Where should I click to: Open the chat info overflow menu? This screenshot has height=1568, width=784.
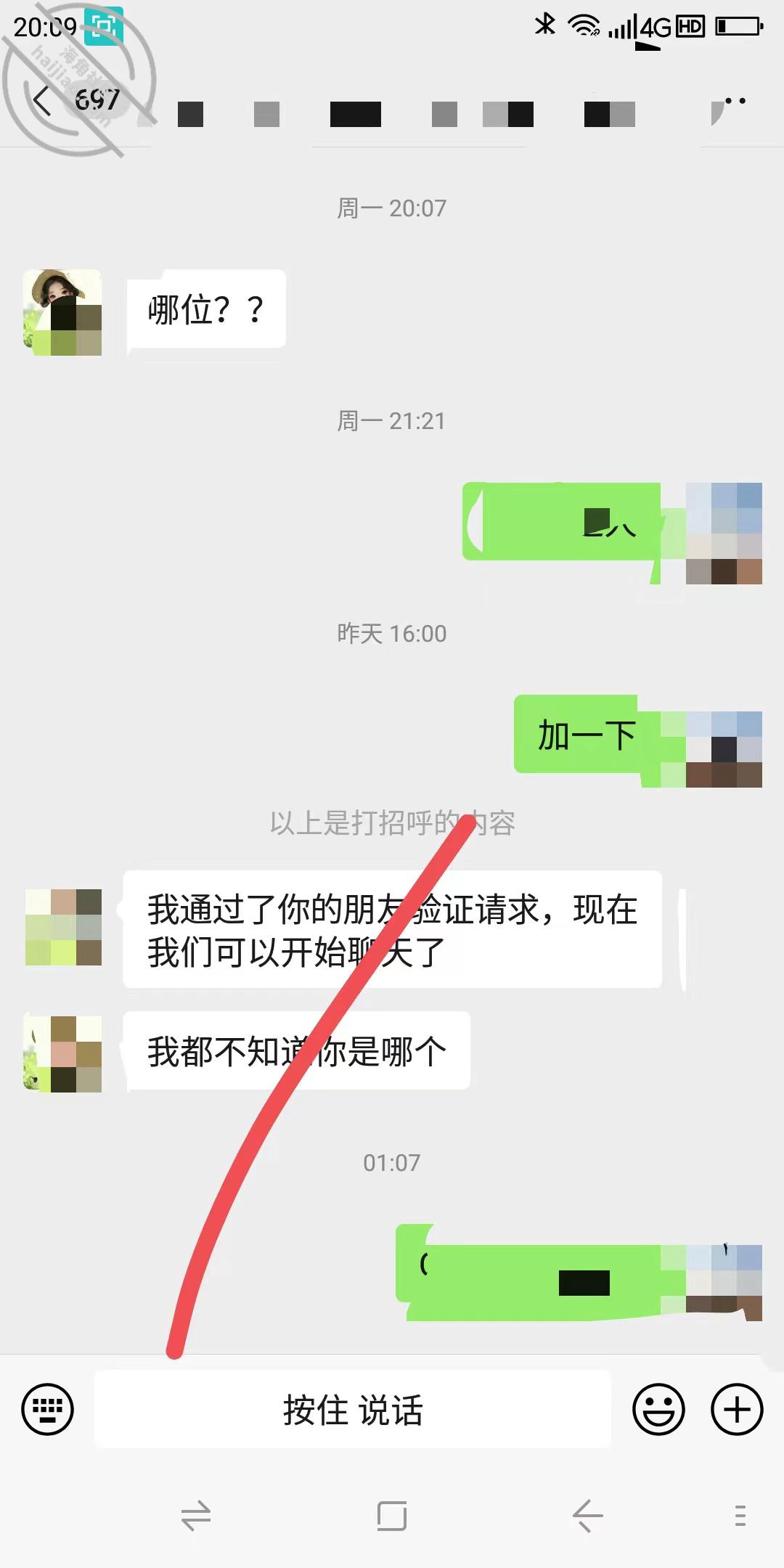[733, 102]
